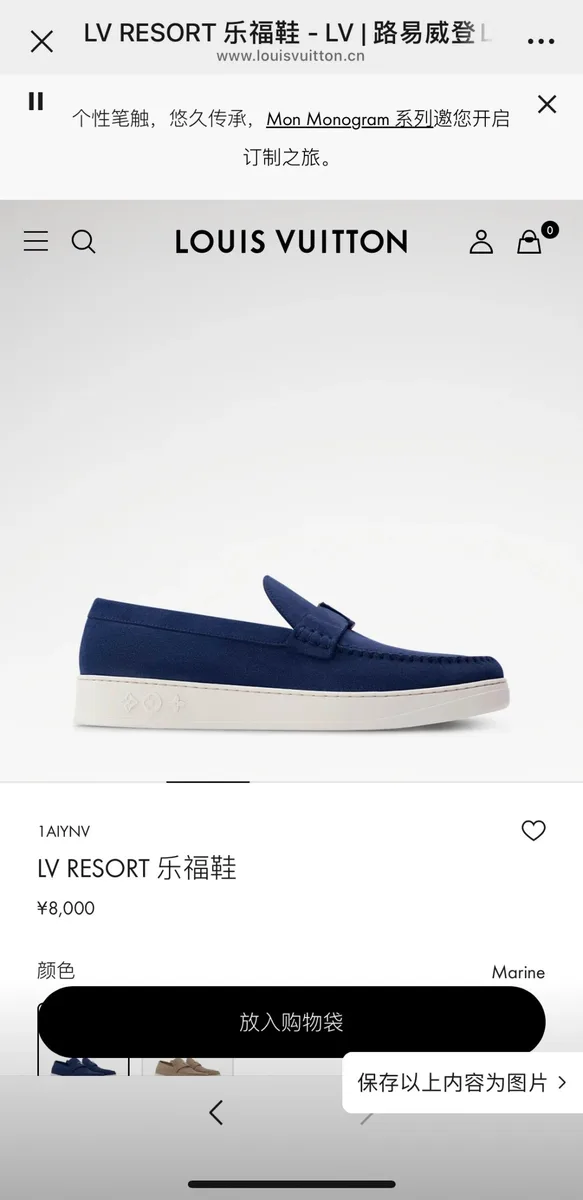Viewport: 583px width, 1200px height.
Task: Open the account profile icon
Action: click(x=481, y=241)
